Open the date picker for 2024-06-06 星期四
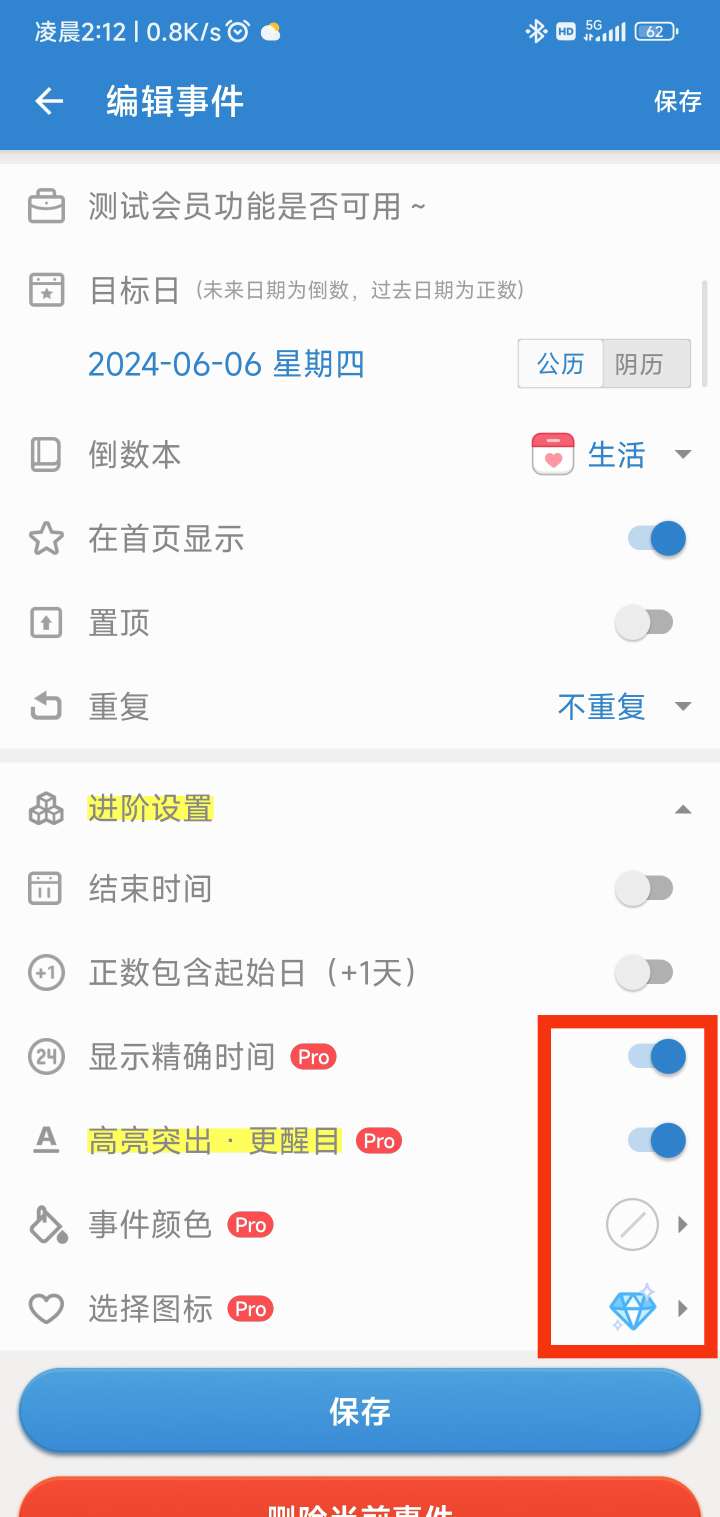This screenshot has width=720, height=1517. (226, 364)
